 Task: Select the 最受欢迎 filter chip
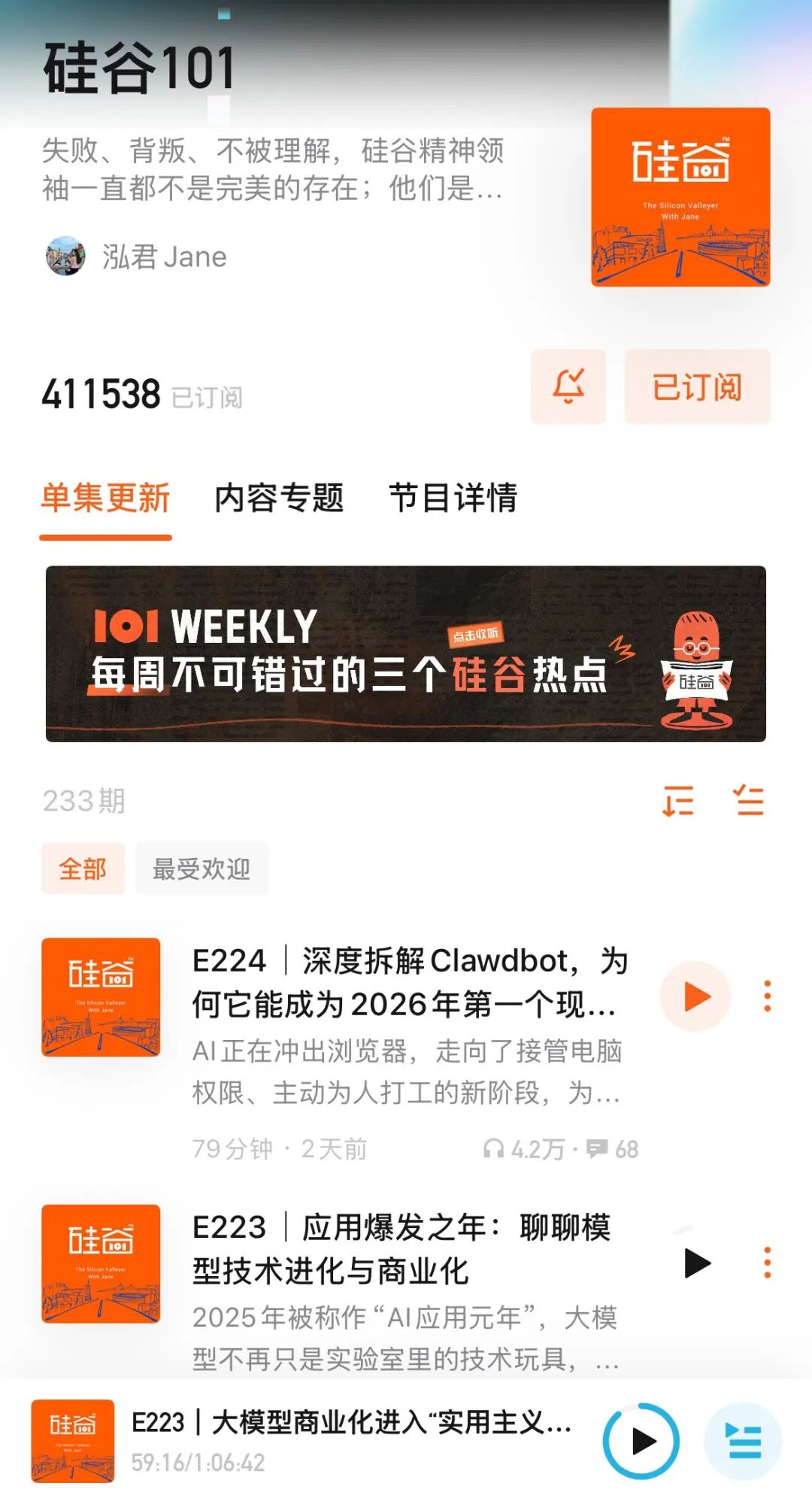pyautogui.click(x=203, y=868)
